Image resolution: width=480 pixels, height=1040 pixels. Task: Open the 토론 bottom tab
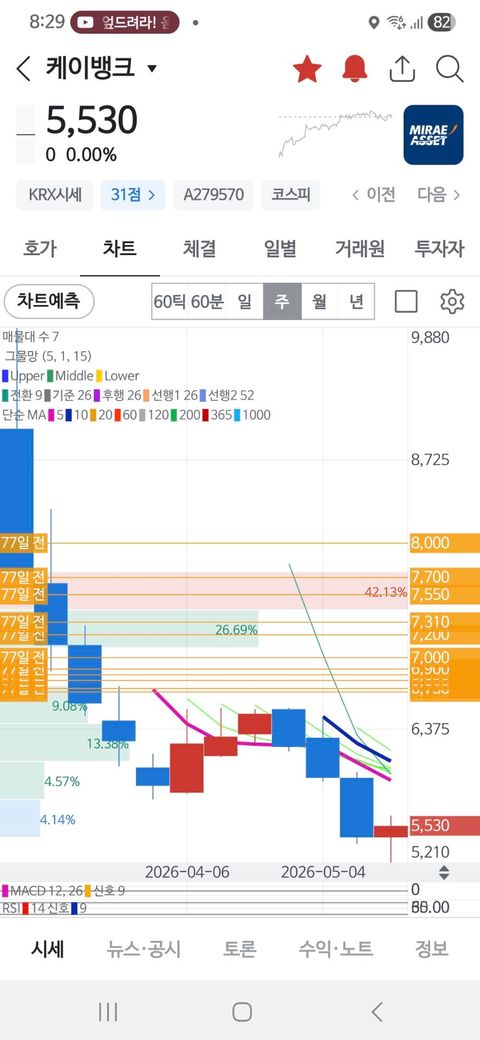(239, 948)
